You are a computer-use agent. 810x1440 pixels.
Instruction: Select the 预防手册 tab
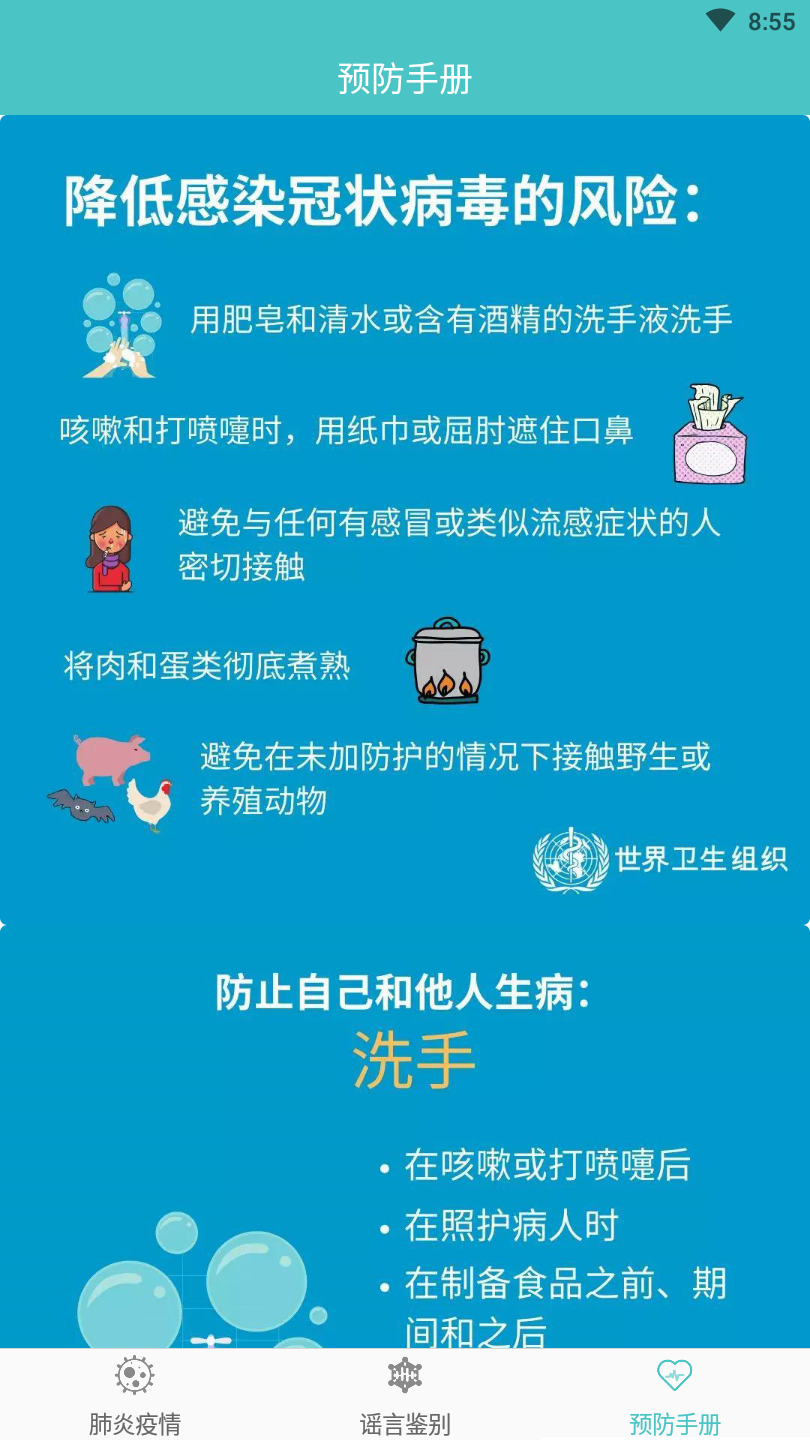click(675, 1395)
